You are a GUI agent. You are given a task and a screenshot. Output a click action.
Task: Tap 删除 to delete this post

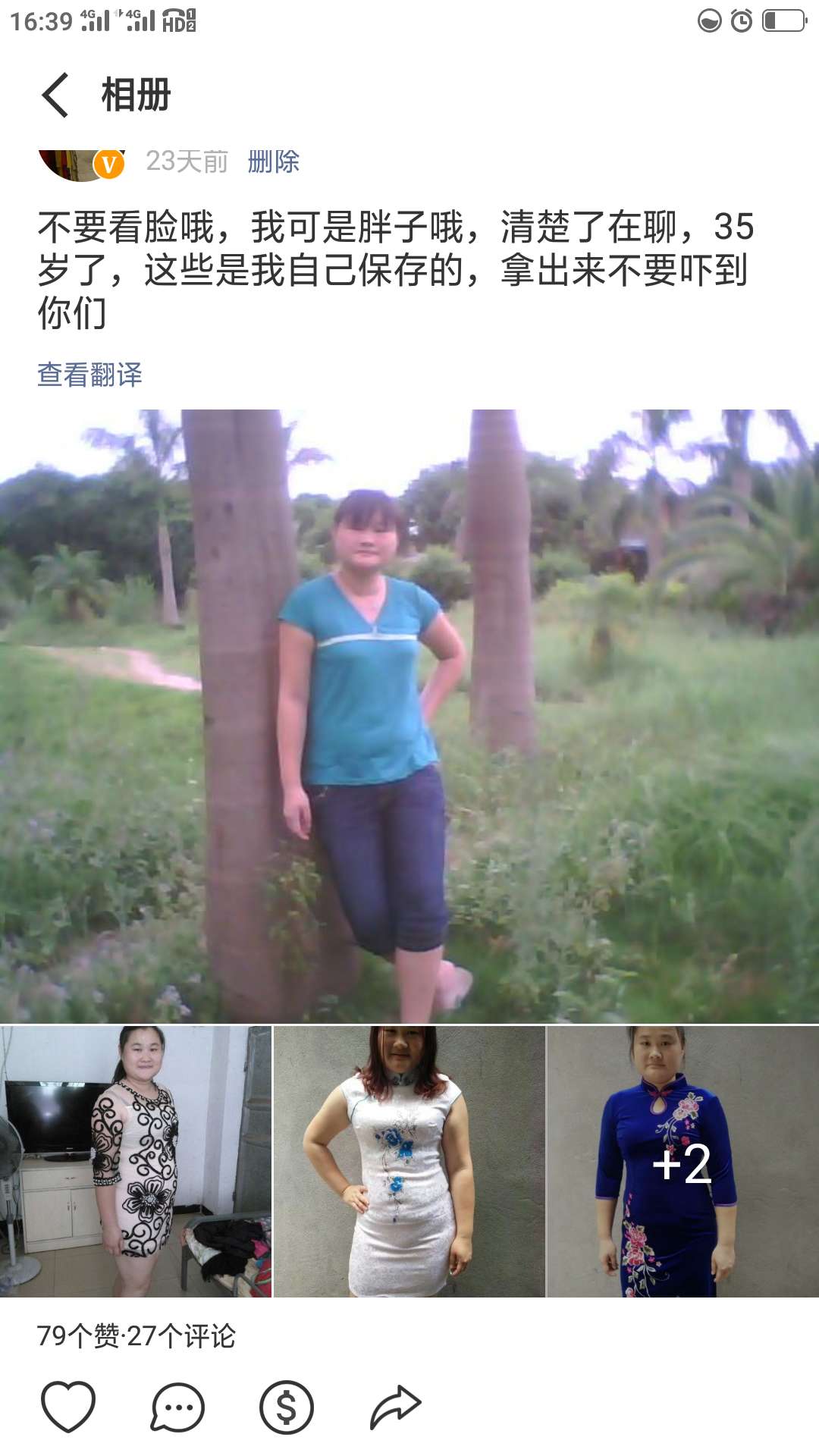pos(273,162)
